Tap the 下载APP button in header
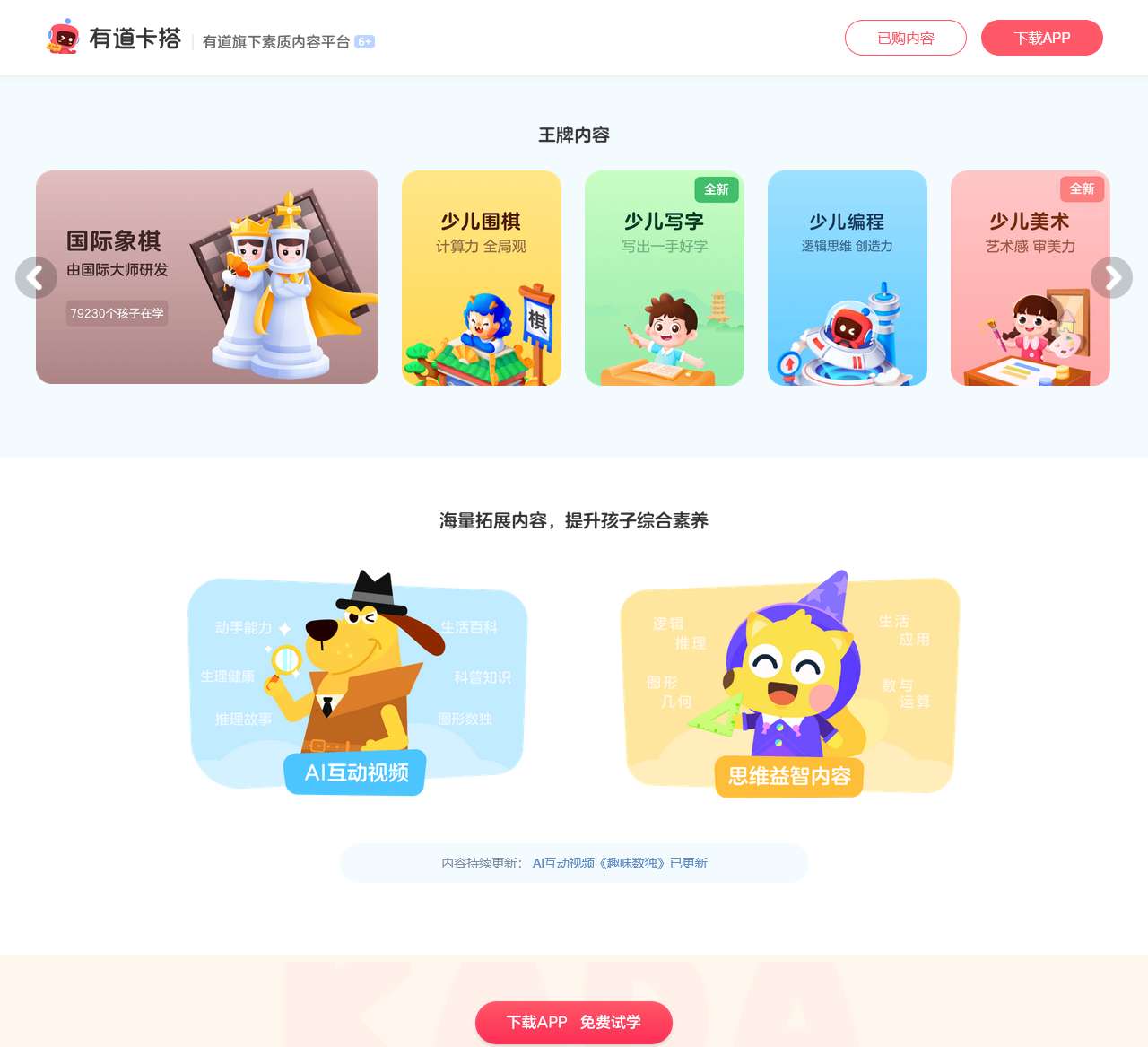The image size is (1148, 1047). [x=1041, y=38]
